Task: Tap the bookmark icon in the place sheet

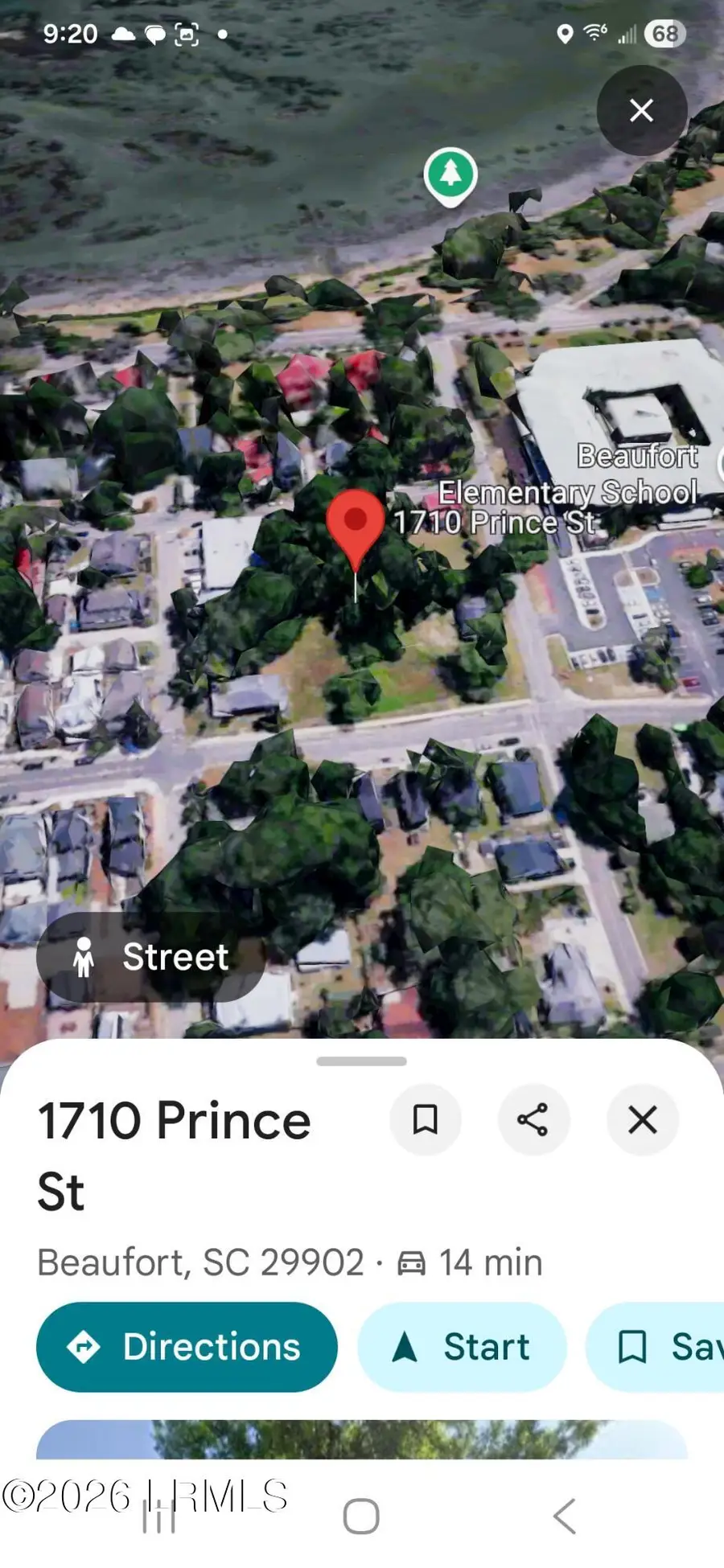Action: tap(426, 1119)
